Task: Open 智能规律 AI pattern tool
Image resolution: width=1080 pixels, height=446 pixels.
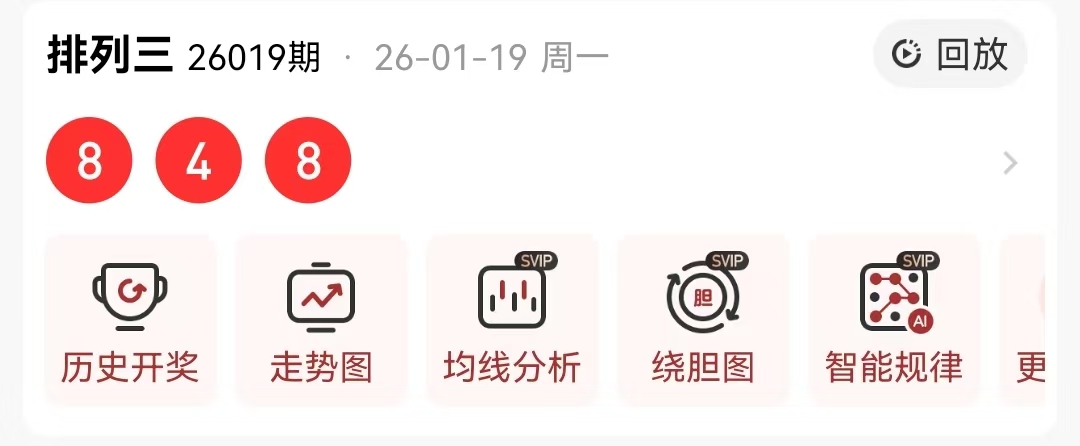Action: (894, 320)
